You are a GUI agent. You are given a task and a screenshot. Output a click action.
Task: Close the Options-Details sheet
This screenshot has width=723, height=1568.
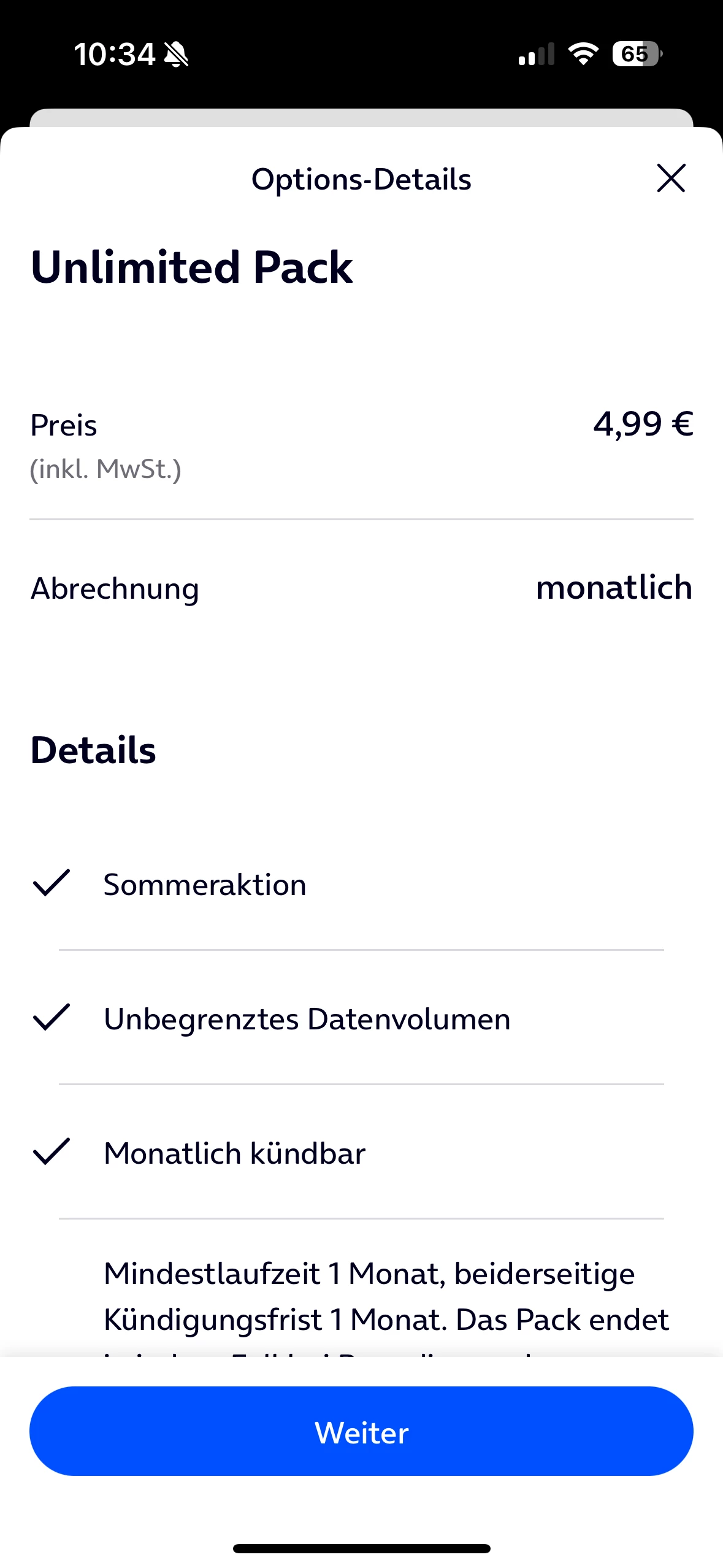coord(671,179)
